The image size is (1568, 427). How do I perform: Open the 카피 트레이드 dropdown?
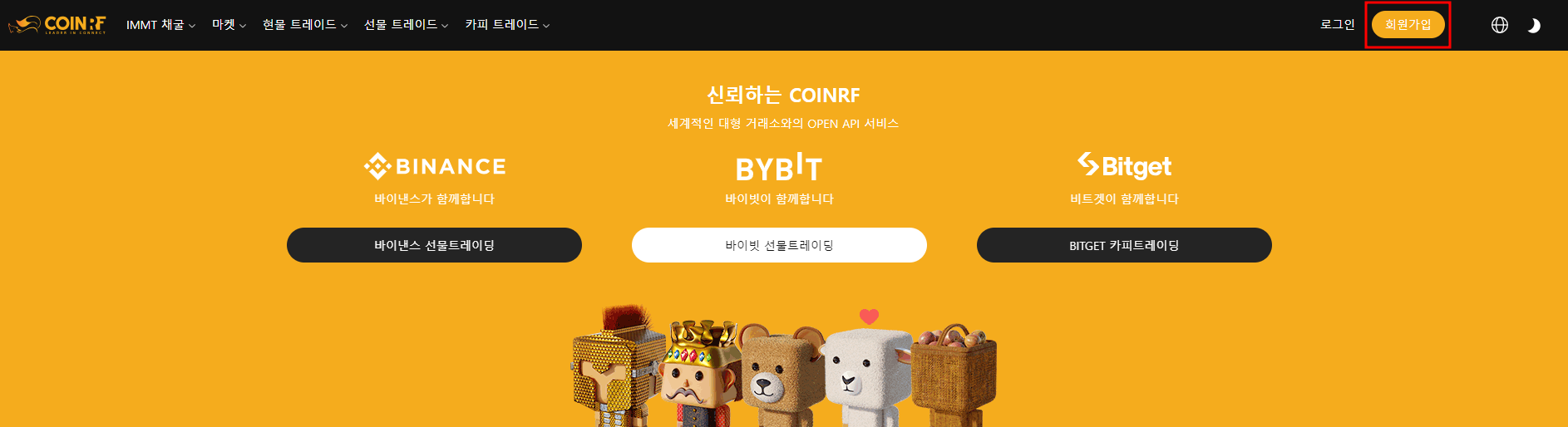click(x=507, y=25)
